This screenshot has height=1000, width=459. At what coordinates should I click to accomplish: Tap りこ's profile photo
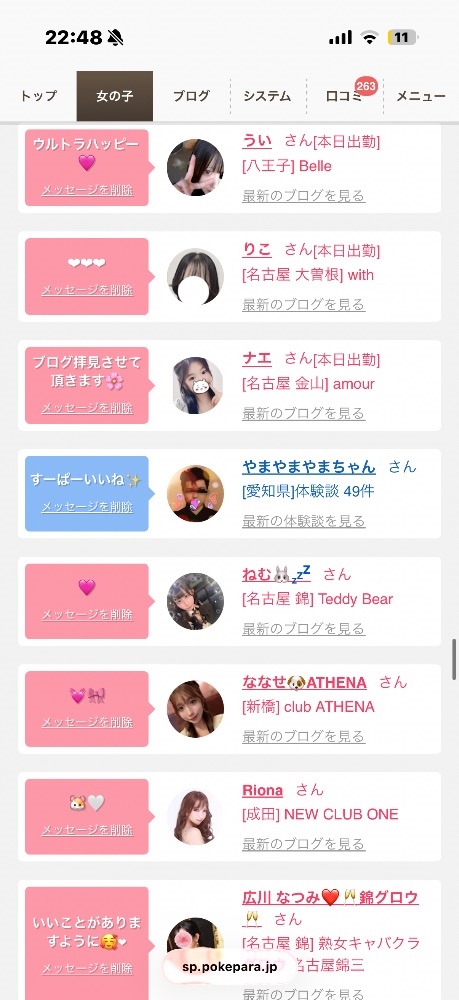[195, 277]
